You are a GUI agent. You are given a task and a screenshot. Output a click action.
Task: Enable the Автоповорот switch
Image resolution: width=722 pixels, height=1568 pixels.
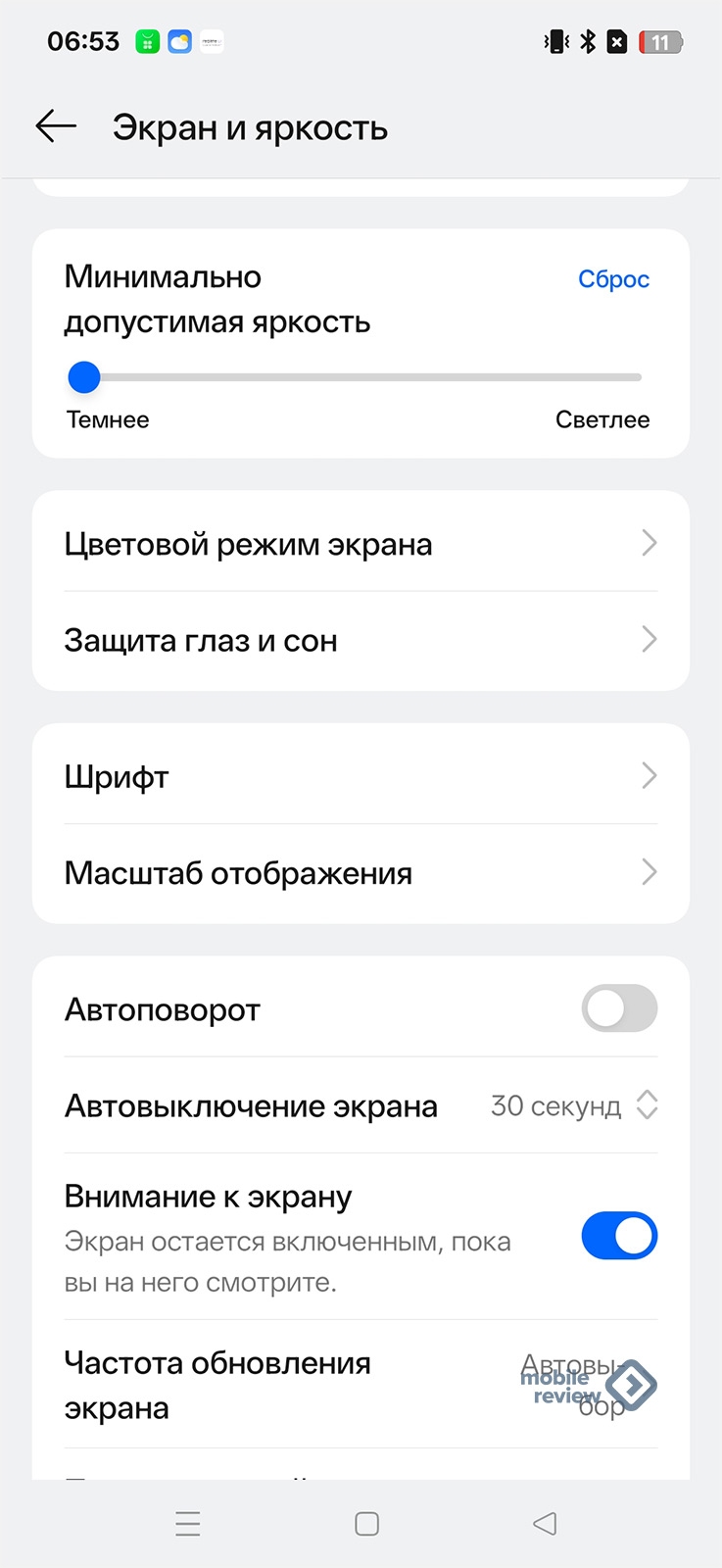point(619,1008)
